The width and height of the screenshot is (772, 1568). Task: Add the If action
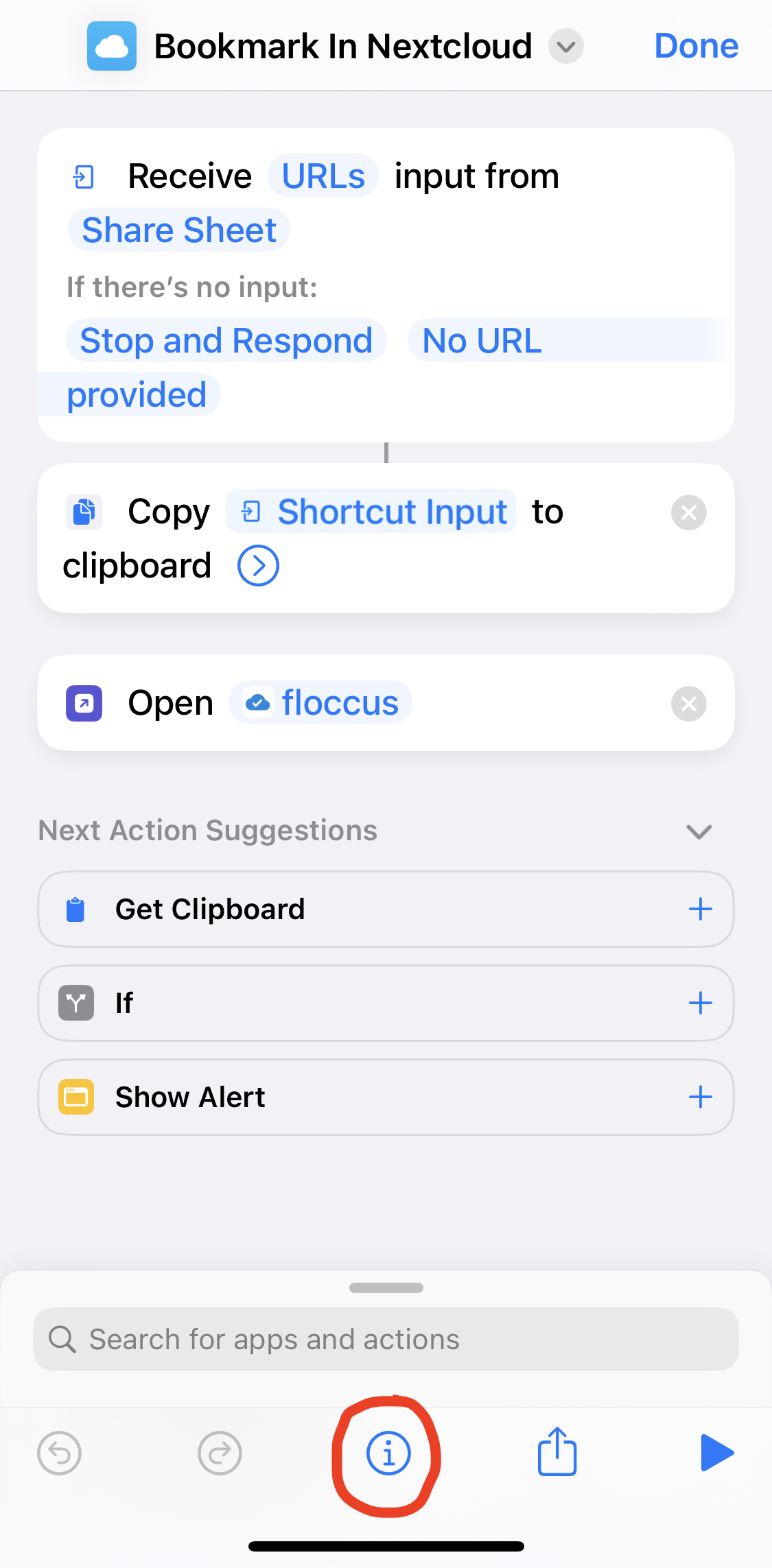pyautogui.click(x=700, y=1003)
